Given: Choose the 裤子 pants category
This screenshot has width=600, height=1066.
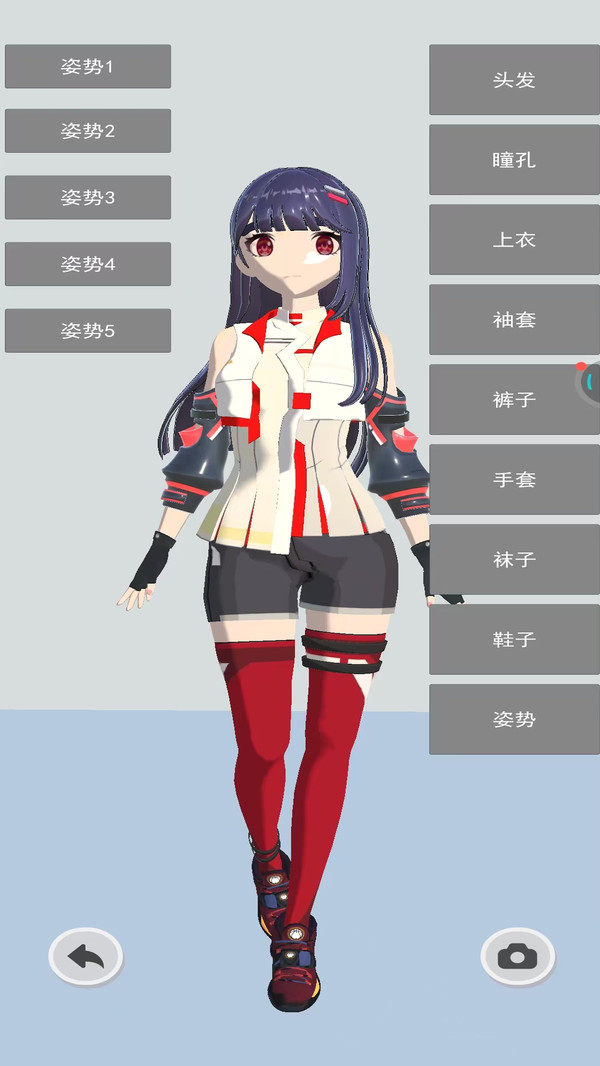Looking at the screenshot, I should click(514, 400).
